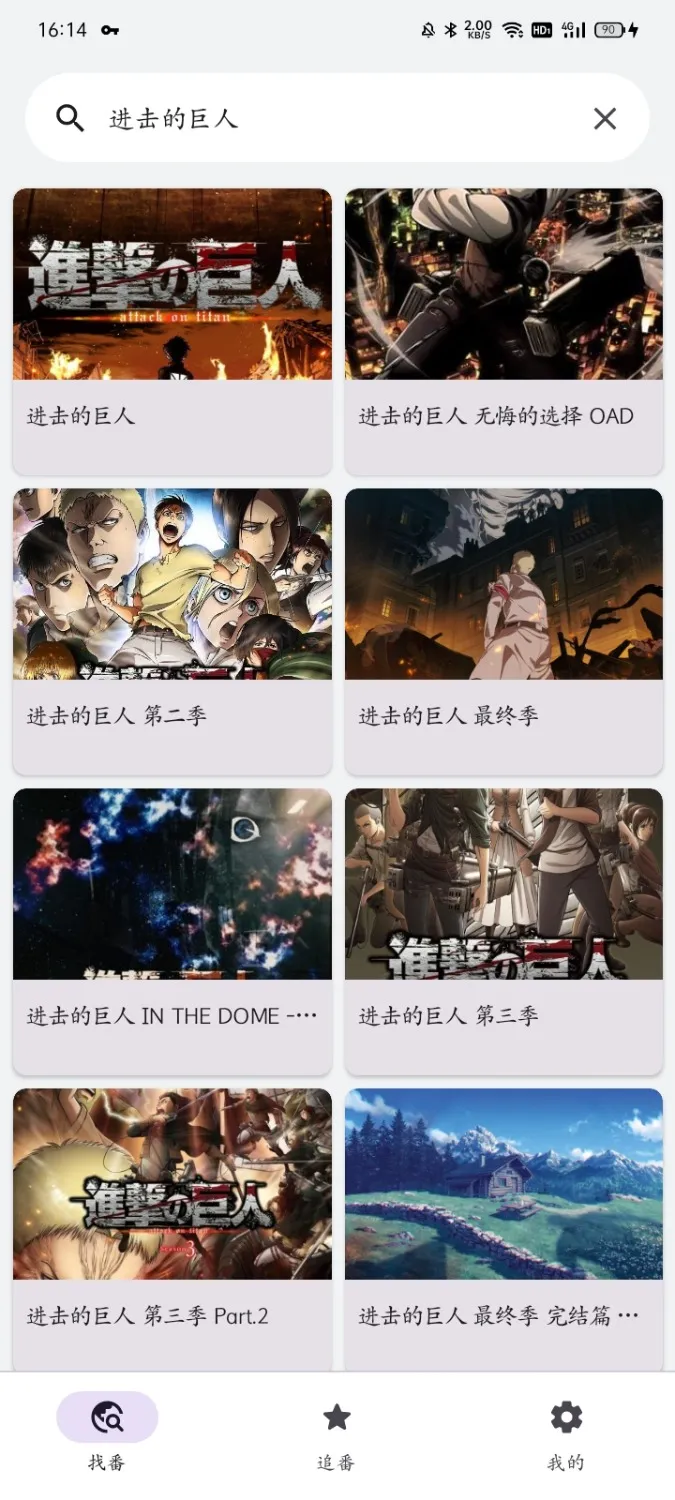Open the 进击的巨人 第二季 card
The image size is (675, 1500).
(172, 630)
